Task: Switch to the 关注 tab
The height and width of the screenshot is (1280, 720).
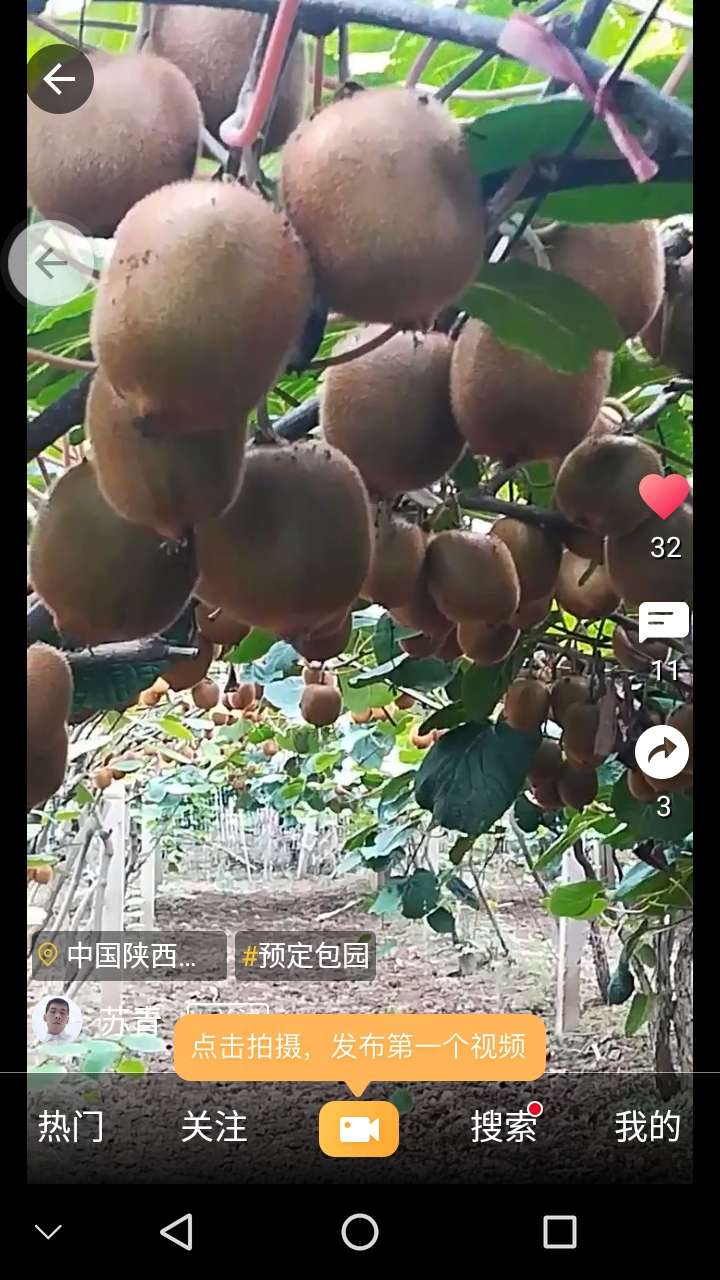Action: [x=214, y=1127]
